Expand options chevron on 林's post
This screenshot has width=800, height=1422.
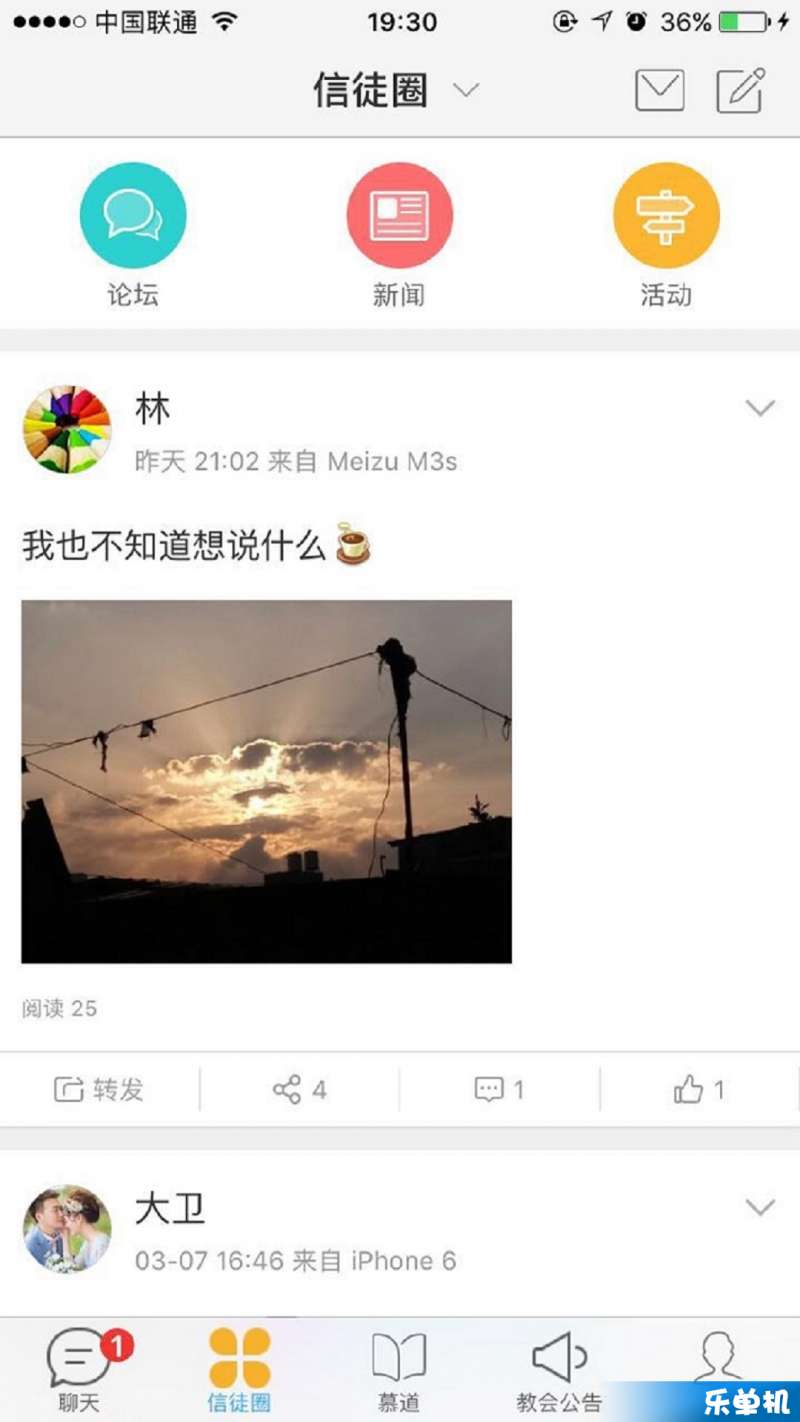760,408
